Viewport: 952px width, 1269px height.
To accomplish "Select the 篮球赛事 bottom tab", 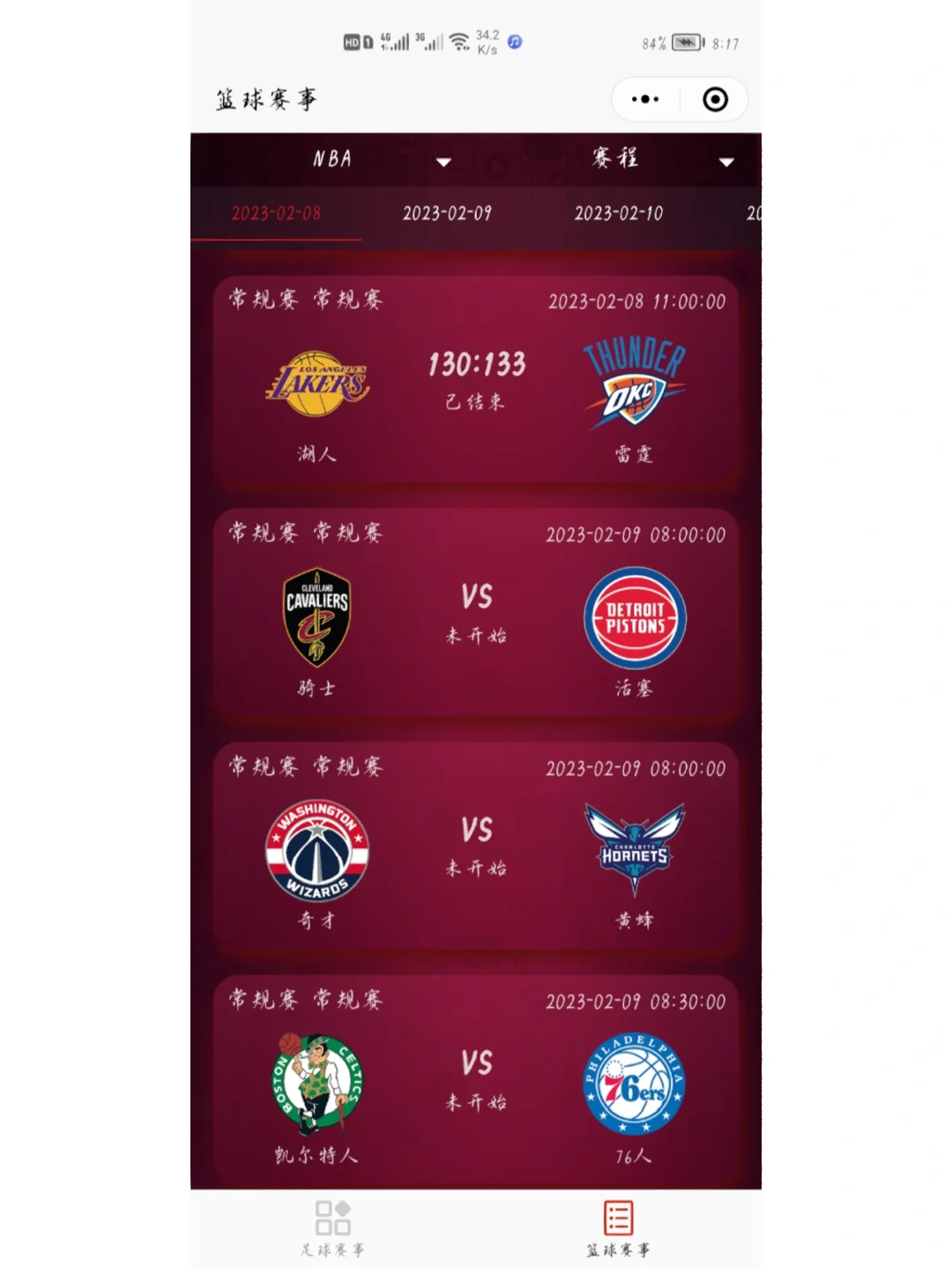I will [x=618, y=1228].
